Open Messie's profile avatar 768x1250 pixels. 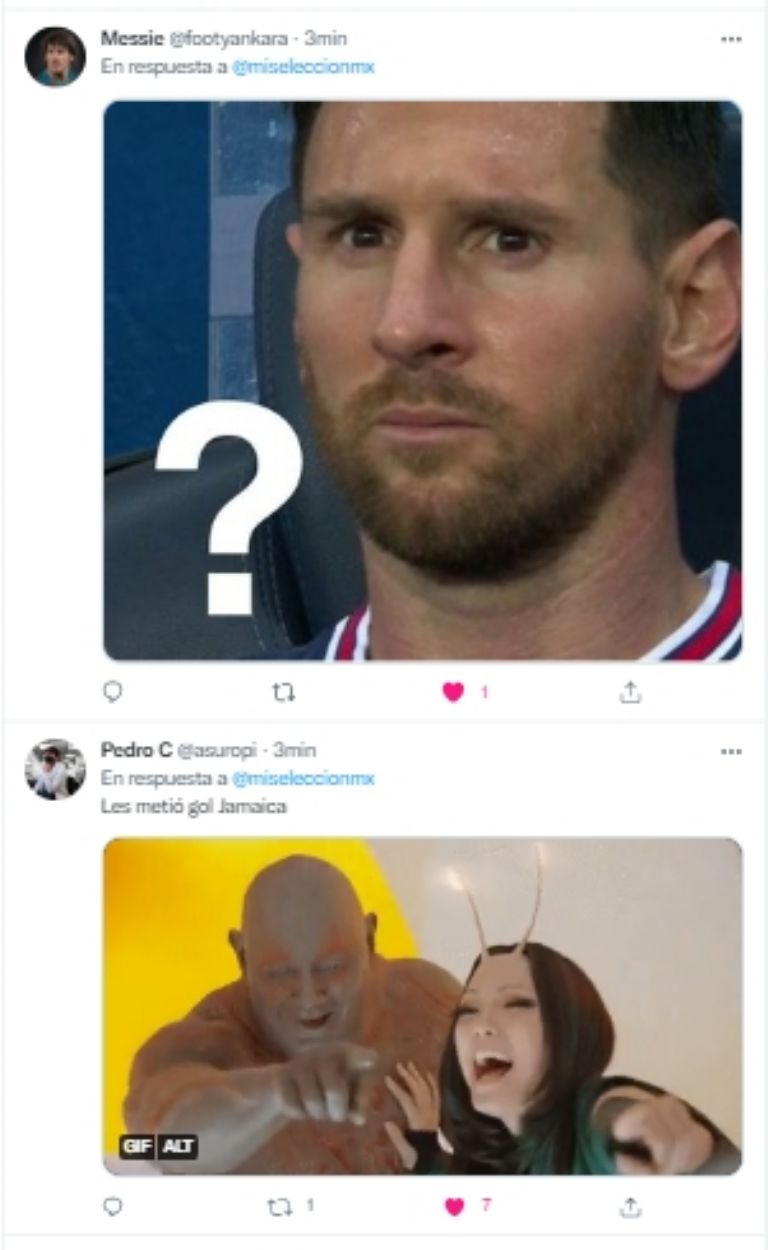click(54, 56)
